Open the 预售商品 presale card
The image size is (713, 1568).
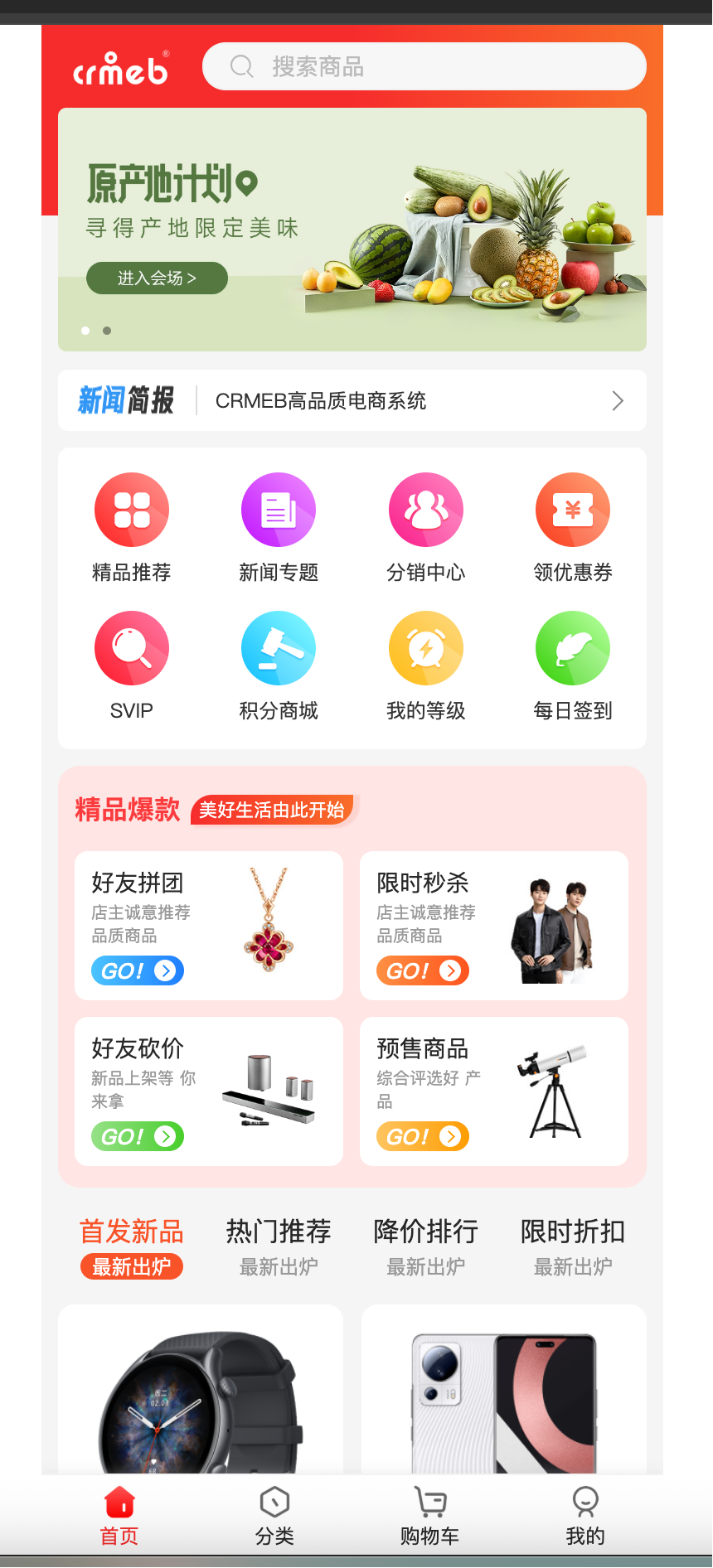coord(494,1091)
